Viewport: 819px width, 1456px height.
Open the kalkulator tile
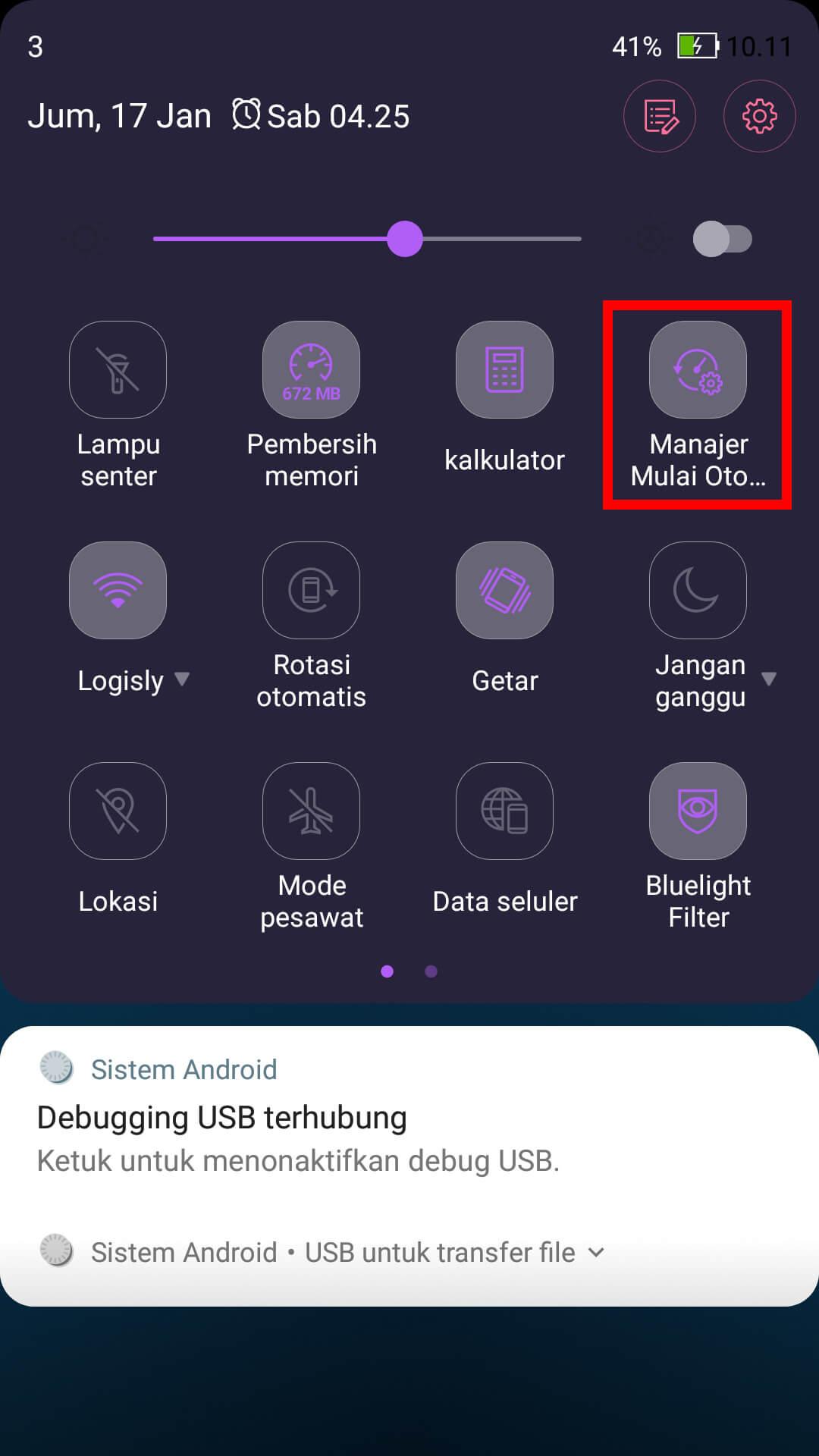point(504,370)
